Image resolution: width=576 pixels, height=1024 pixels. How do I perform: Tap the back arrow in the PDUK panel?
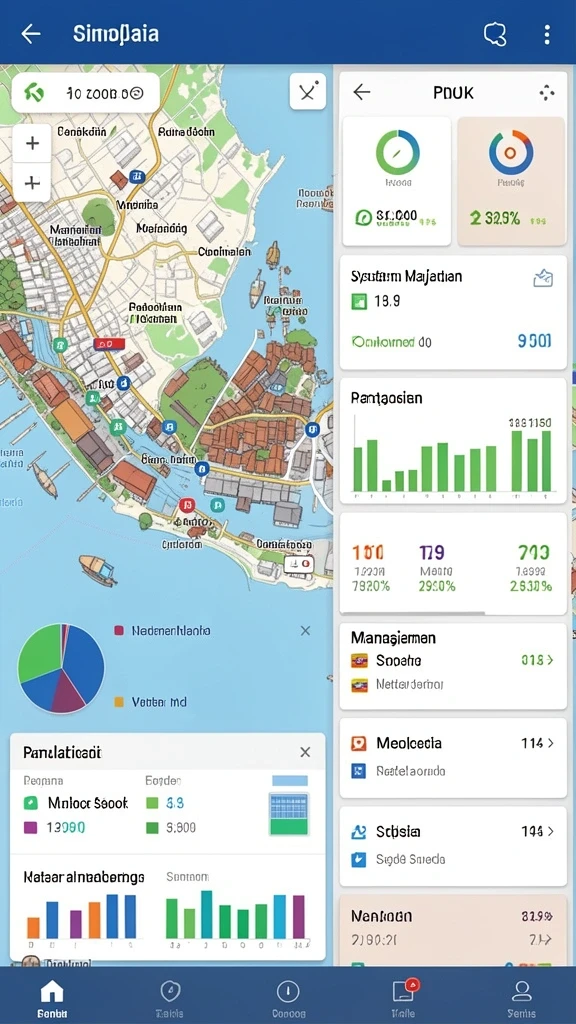(x=362, y=93)
